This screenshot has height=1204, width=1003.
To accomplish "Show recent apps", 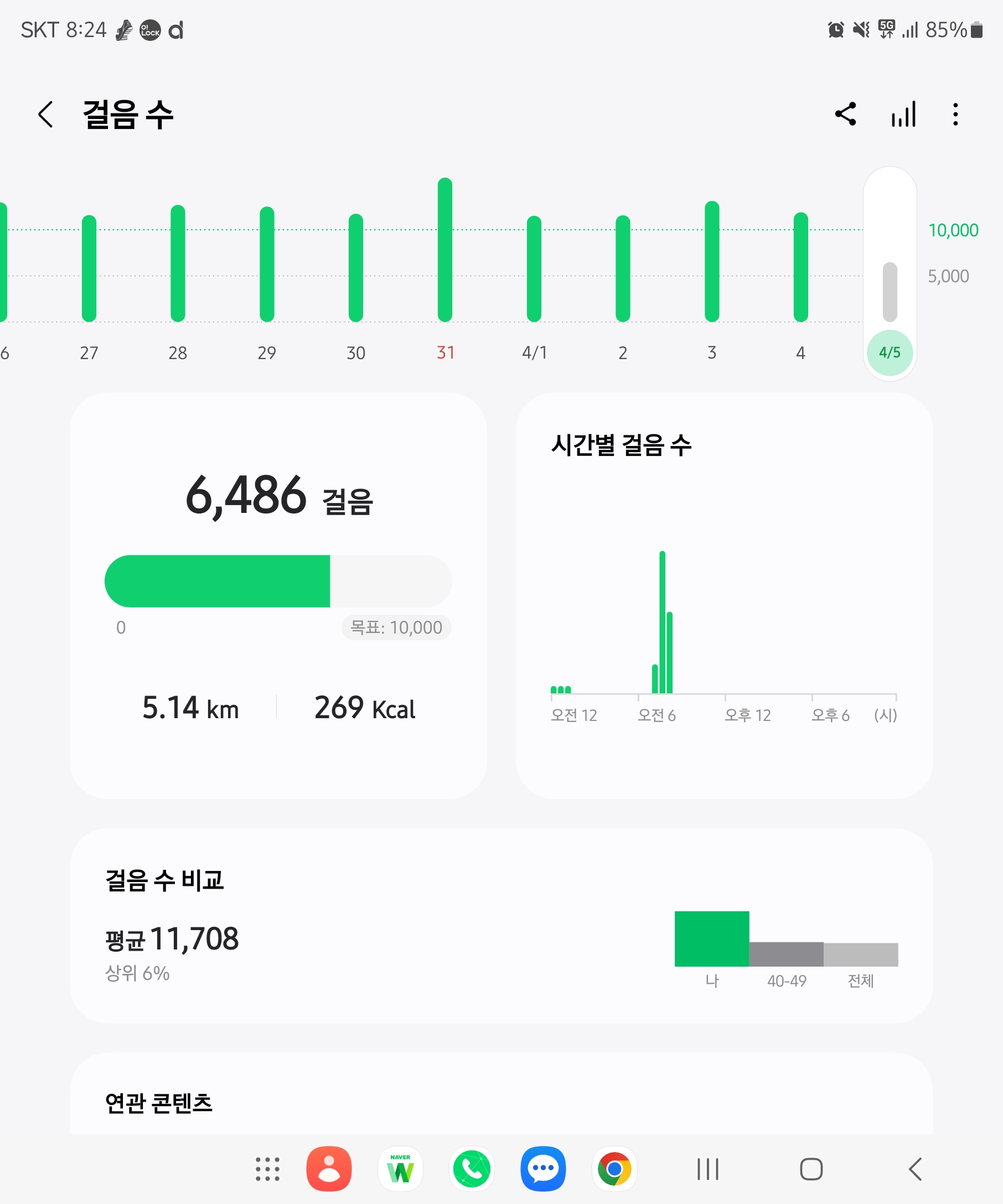I will coord(707,1169).
